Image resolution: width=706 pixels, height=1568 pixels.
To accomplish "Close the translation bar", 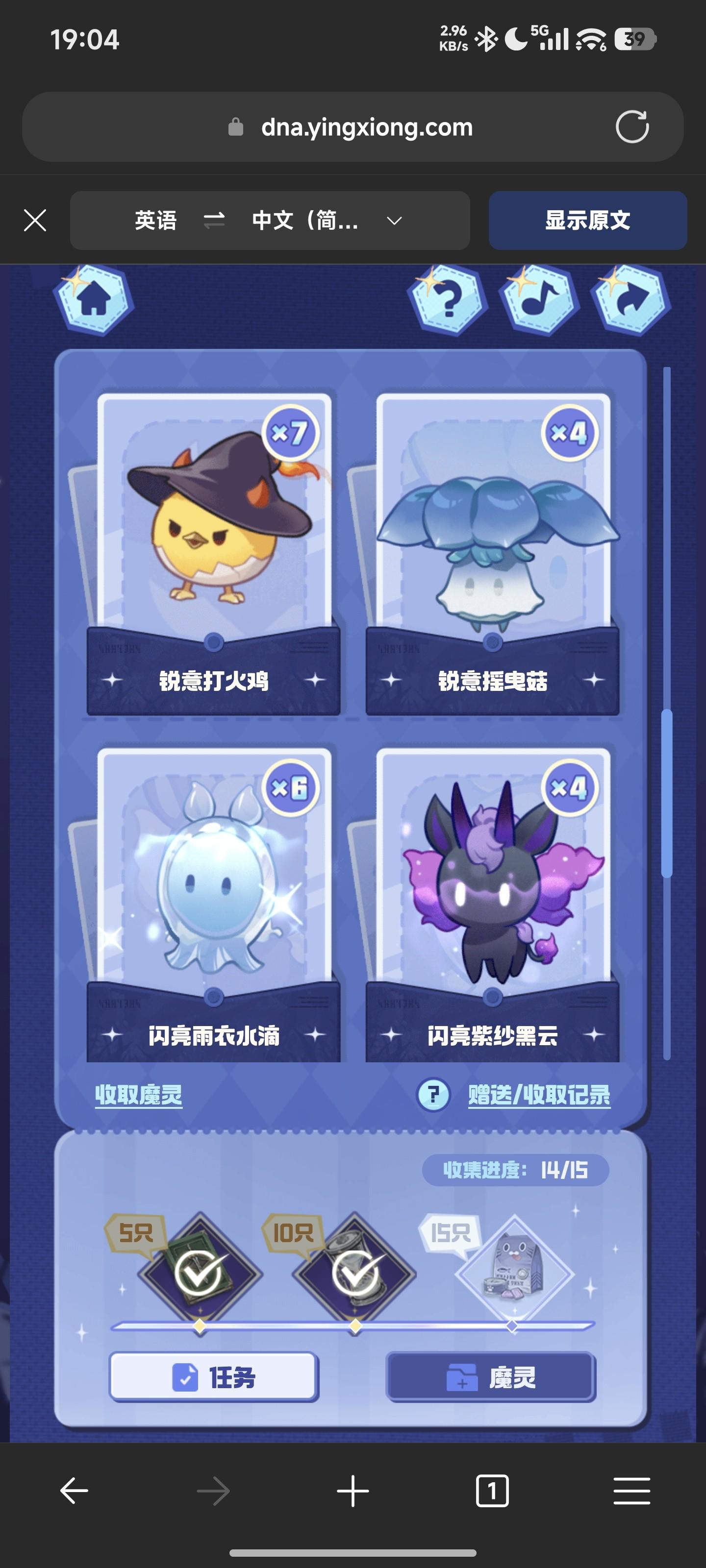I will click(x=35, y=220).
